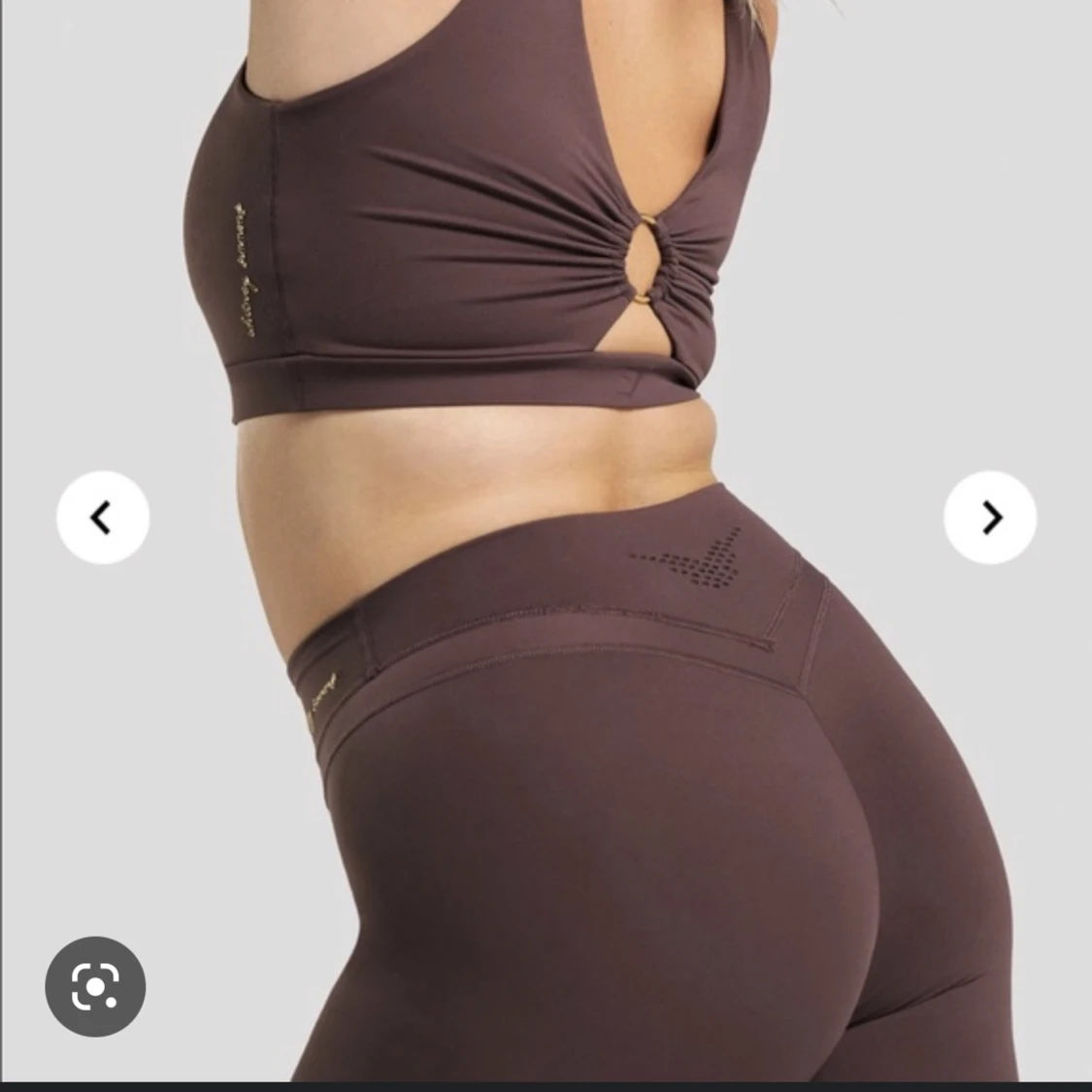The image size is (1092, 1092).
Task: Open Google Lens visual search
Action: tap(95, 986)
